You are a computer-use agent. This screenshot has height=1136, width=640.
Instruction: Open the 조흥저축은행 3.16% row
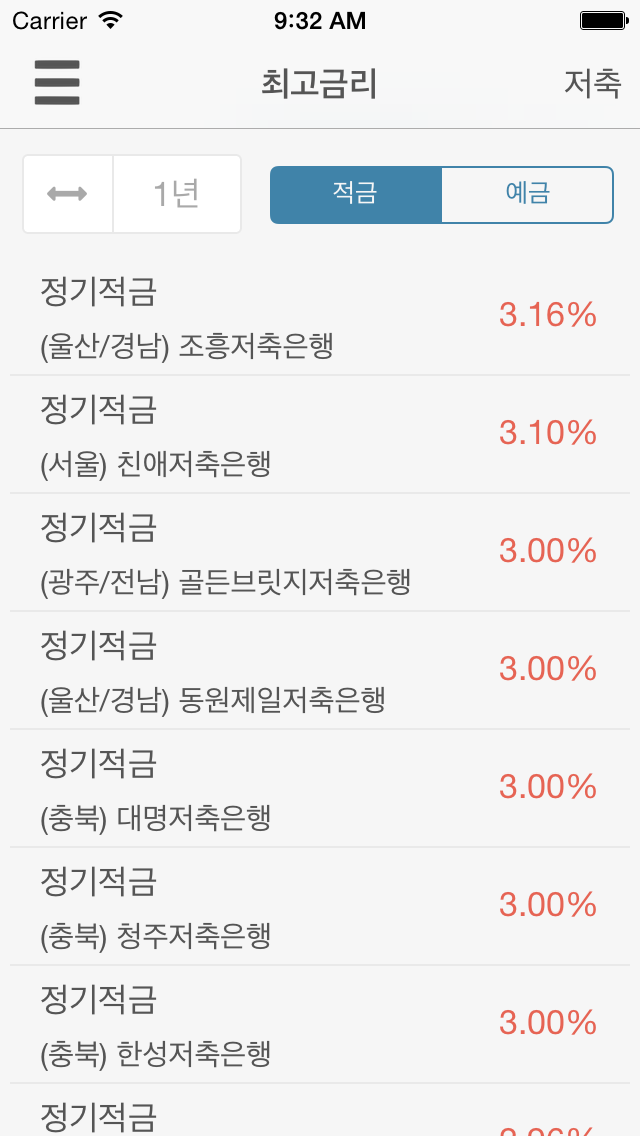pos(320,317)
